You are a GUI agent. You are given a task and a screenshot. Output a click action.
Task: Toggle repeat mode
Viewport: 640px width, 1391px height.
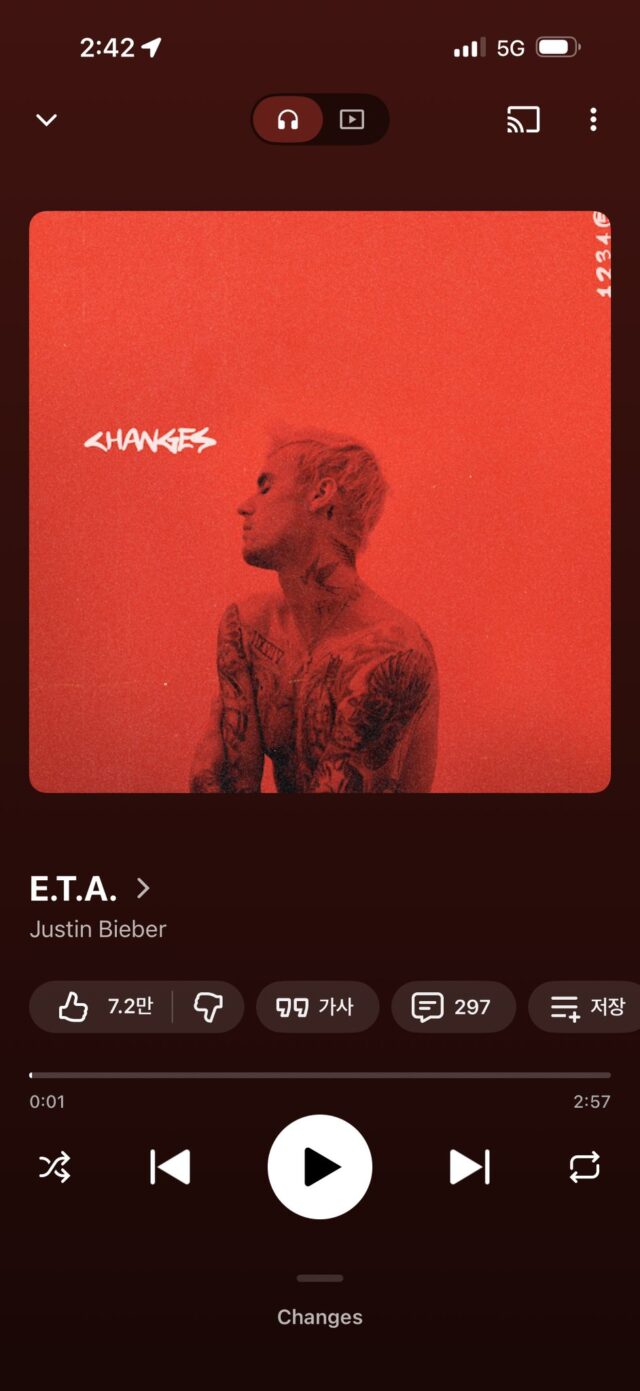tap(584, 1167)
